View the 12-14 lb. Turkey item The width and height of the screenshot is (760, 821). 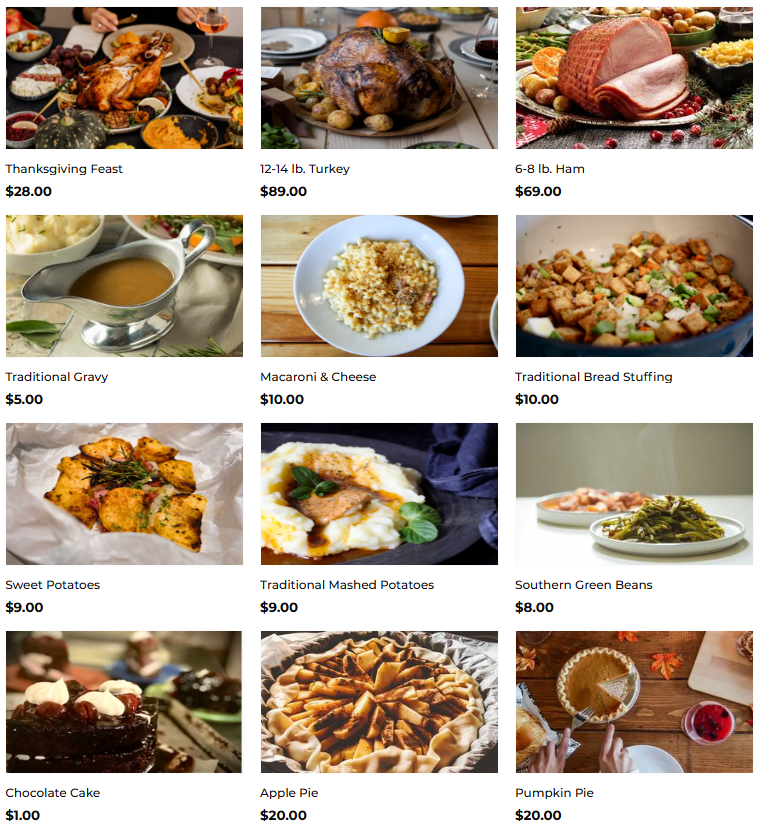click(x=379, y=78)
